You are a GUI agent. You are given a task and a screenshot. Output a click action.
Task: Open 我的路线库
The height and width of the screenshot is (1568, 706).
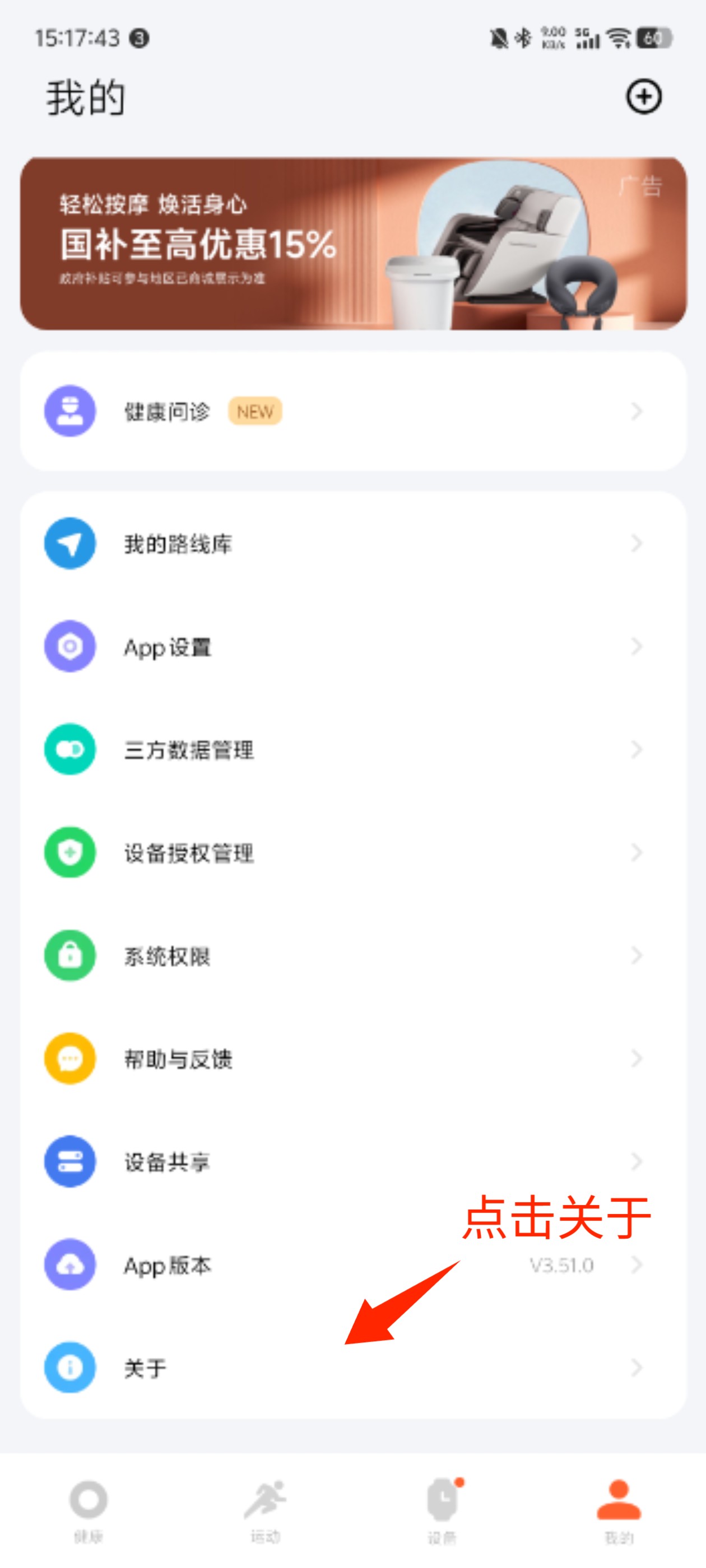point(354,544)
